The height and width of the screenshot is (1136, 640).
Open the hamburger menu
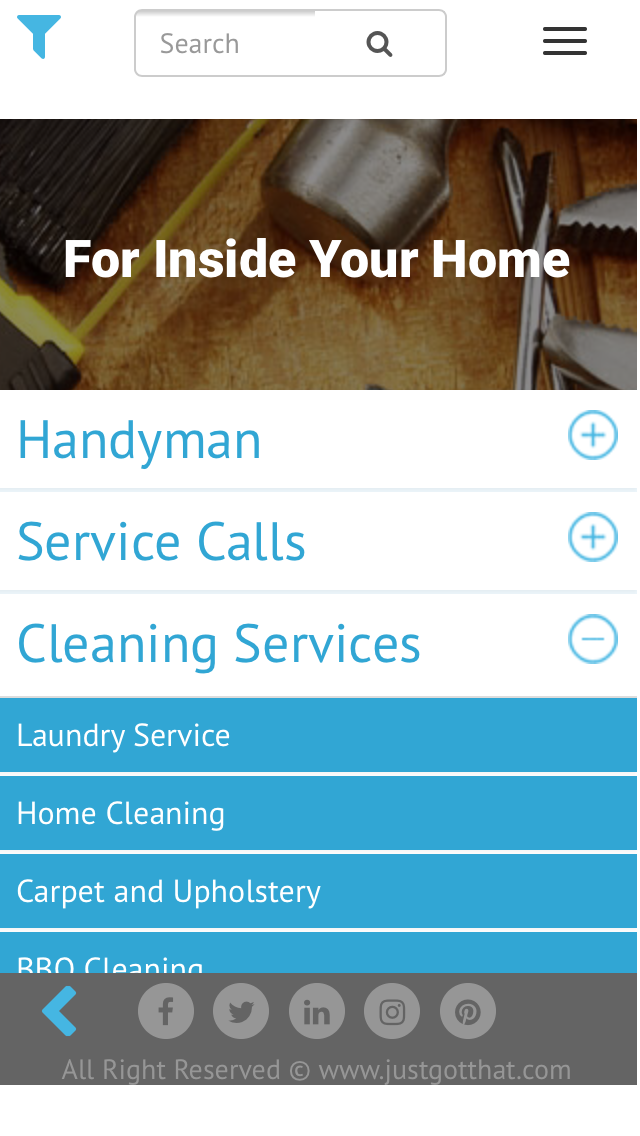pos(565,41)
